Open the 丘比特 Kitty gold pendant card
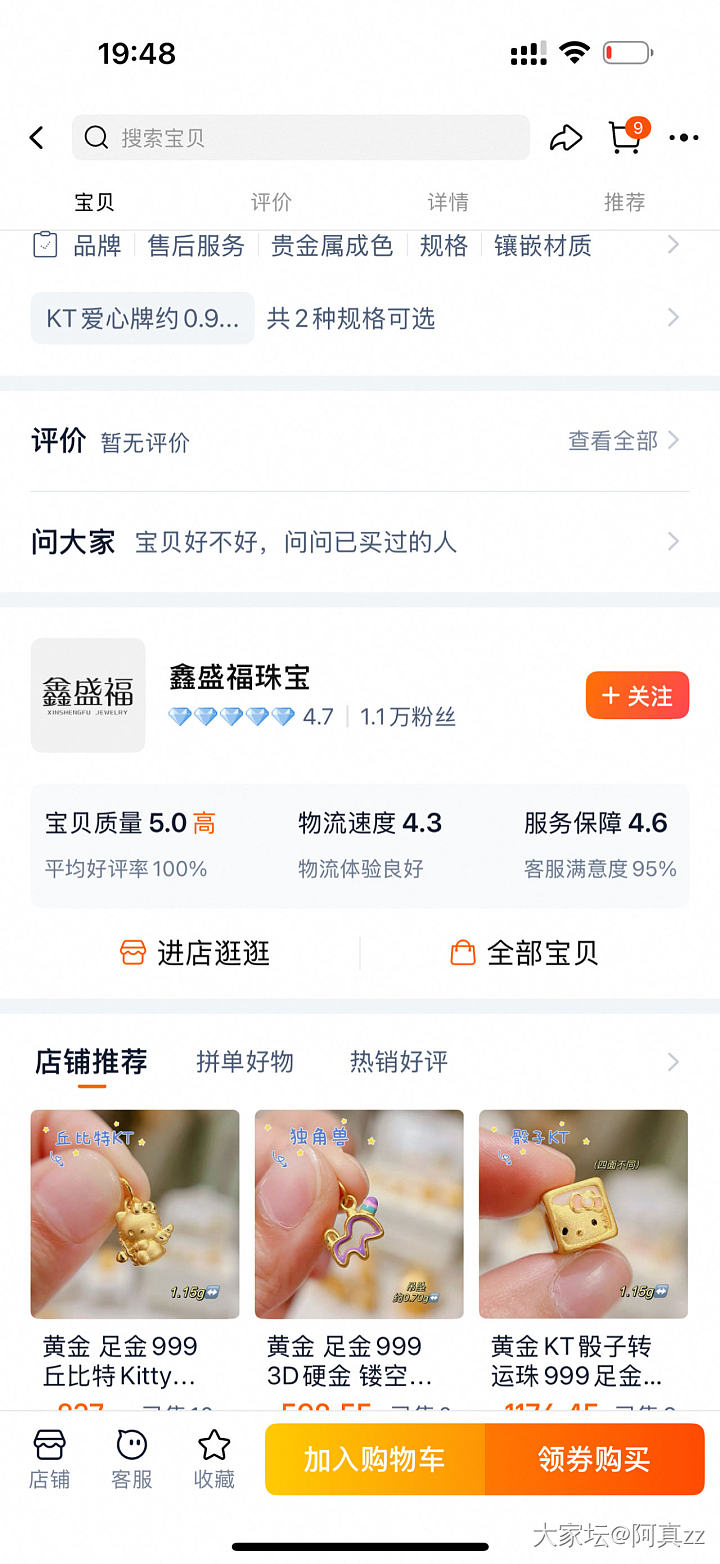Image resolution: width=720 pixels, height=1564 pixels. tap(135, 1250)
